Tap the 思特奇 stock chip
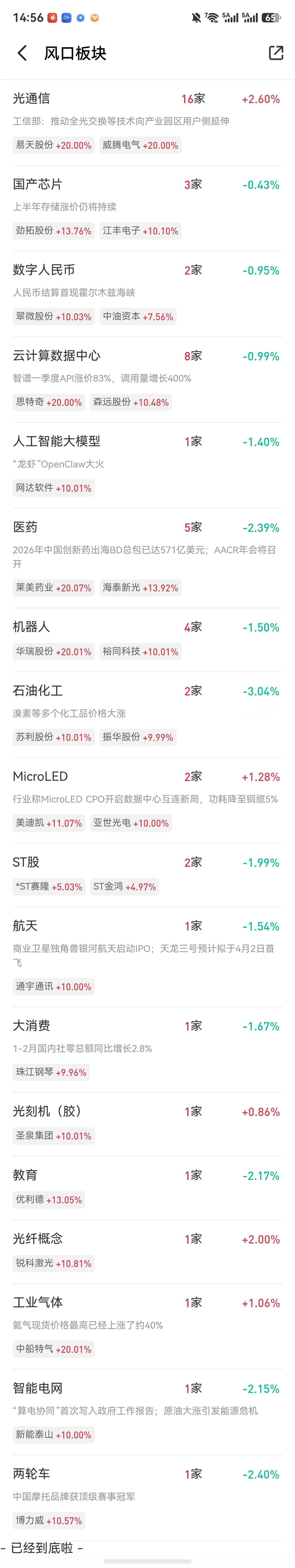 coord(49,402)
